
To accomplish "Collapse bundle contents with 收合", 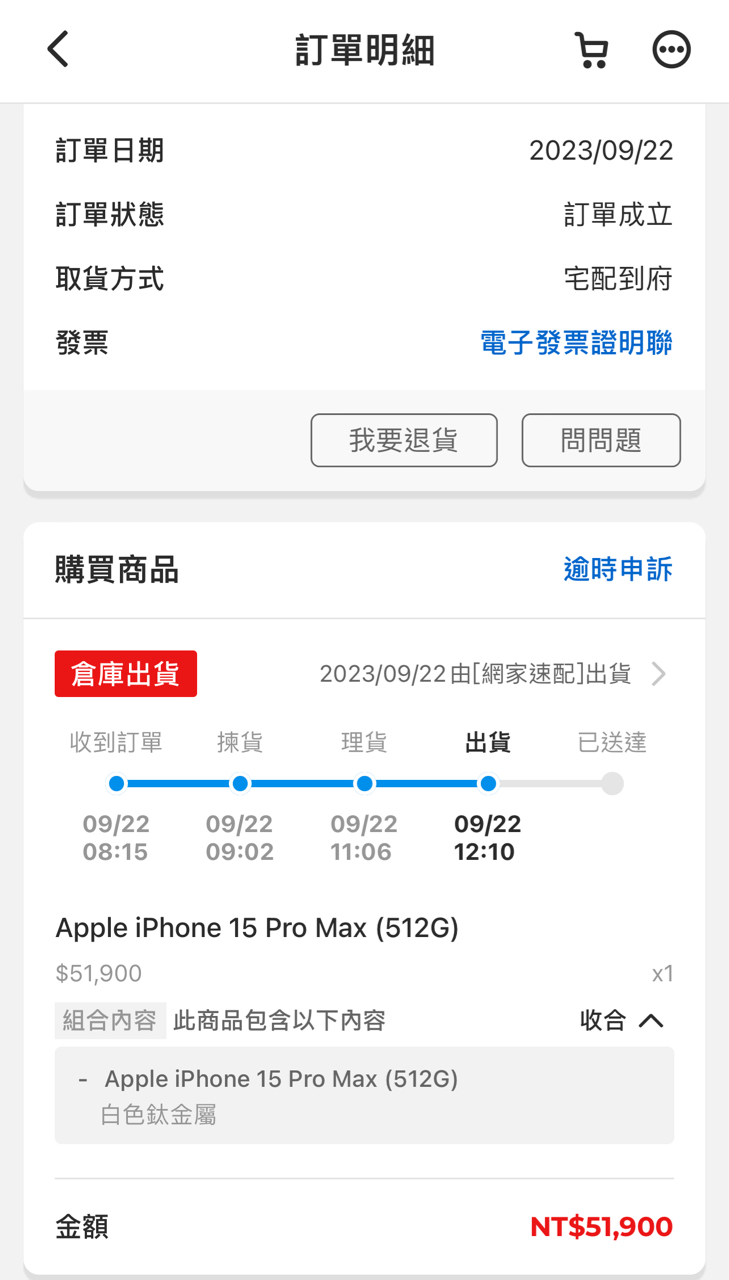I will [x=621, y=1020].
